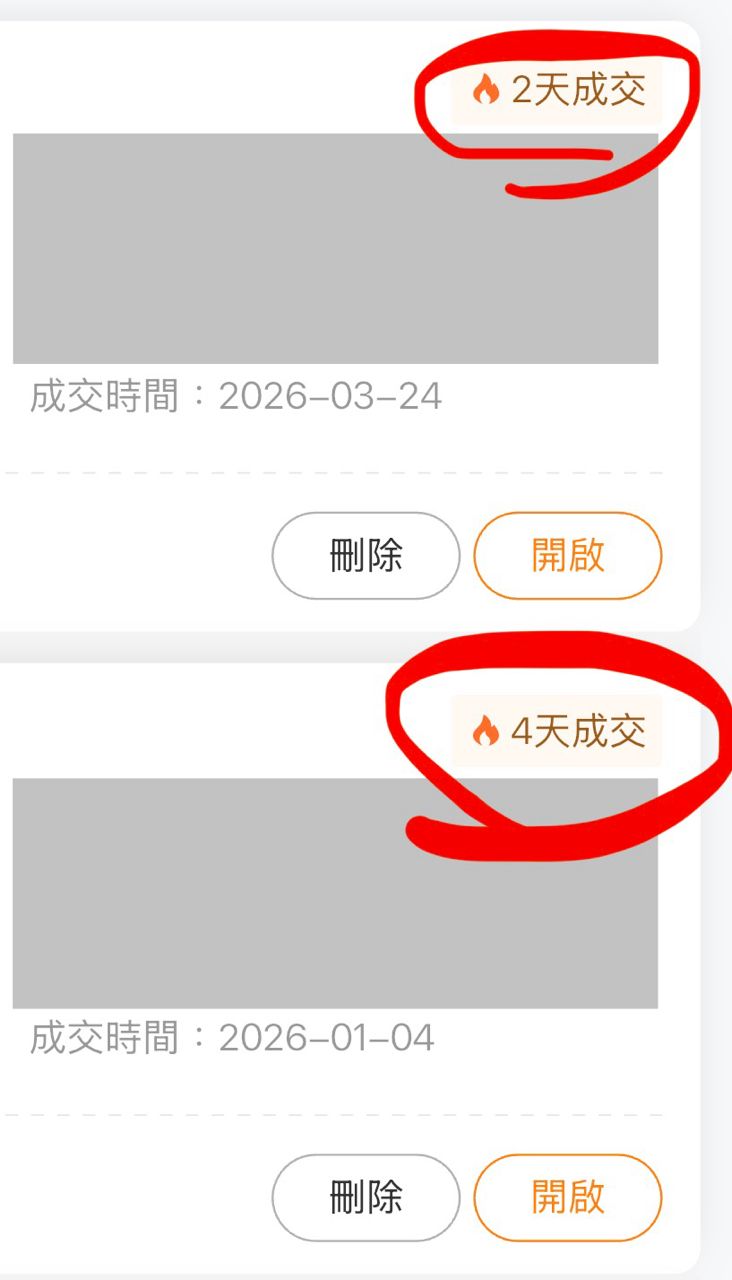The height and width of the screenshot is (1280, 732).
Task: Tap 開啟 for the 2026-03-24 listing
Action: [x=568, y=556]
